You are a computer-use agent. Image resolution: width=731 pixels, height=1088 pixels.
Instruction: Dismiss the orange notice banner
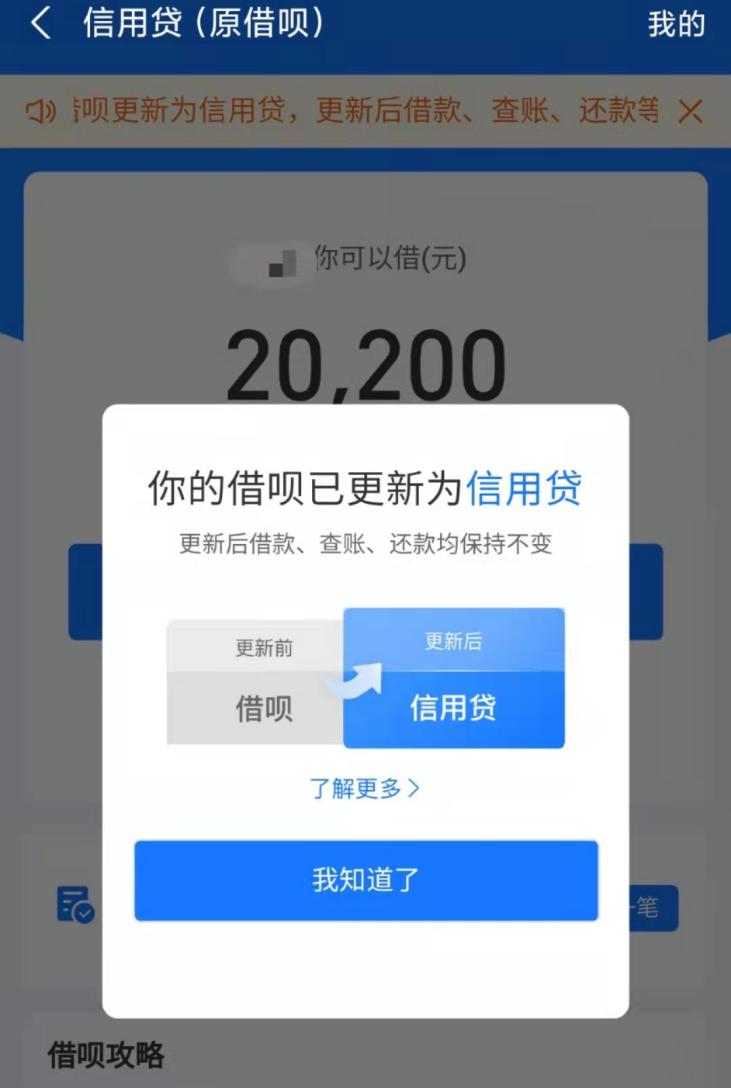(x=690, y=111)
